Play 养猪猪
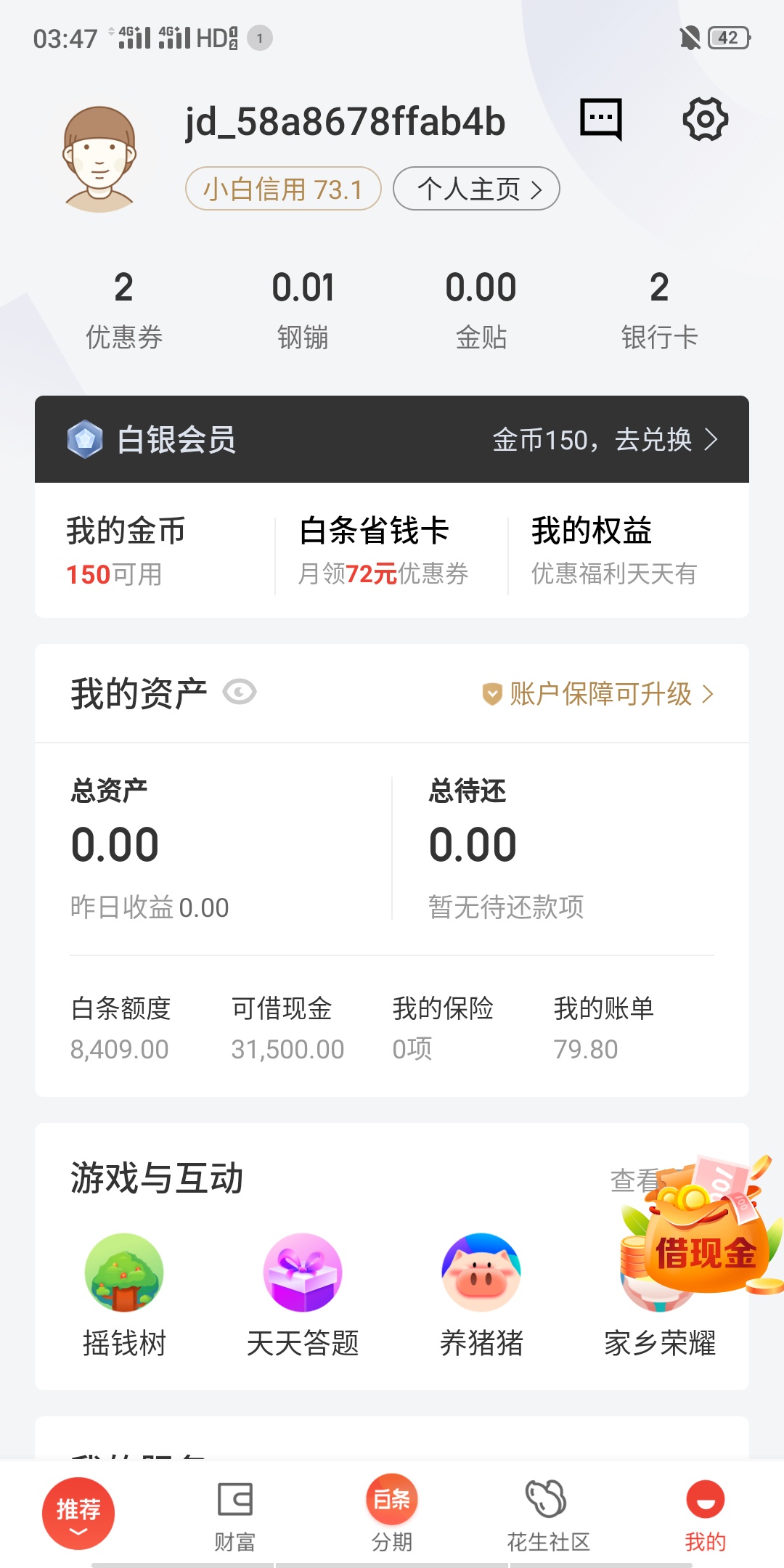 pyautogui.click(x=481, y=1296)
